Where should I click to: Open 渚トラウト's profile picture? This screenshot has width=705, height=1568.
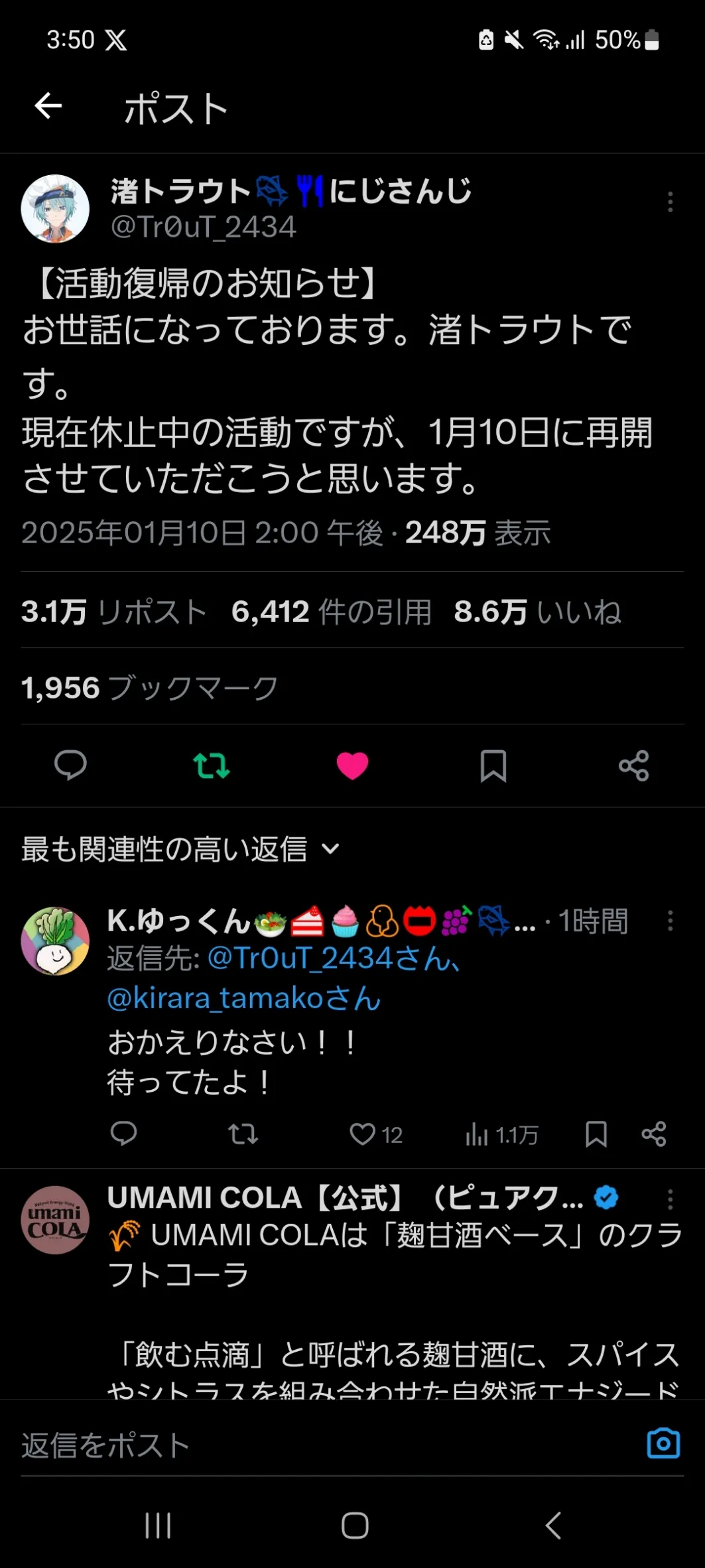55,208
